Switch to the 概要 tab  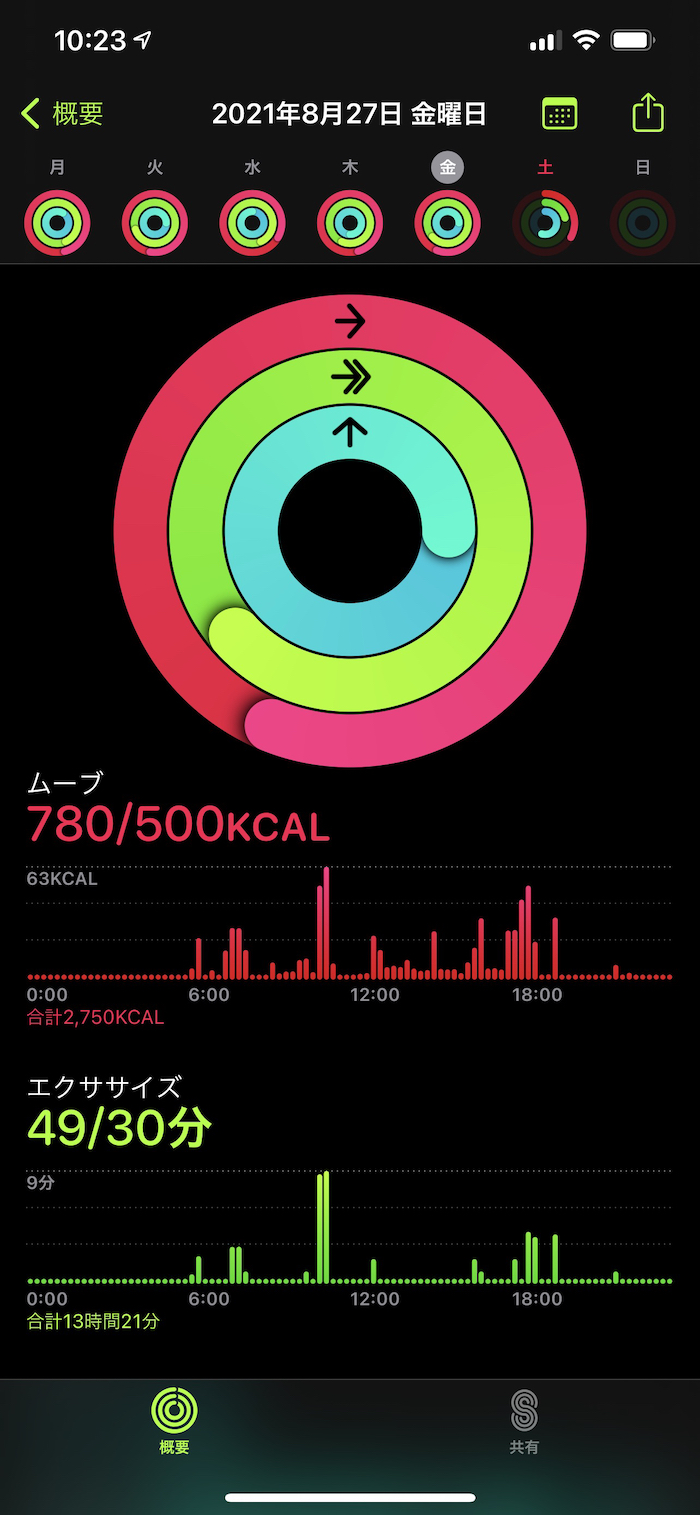click(x=174, y=1420)
